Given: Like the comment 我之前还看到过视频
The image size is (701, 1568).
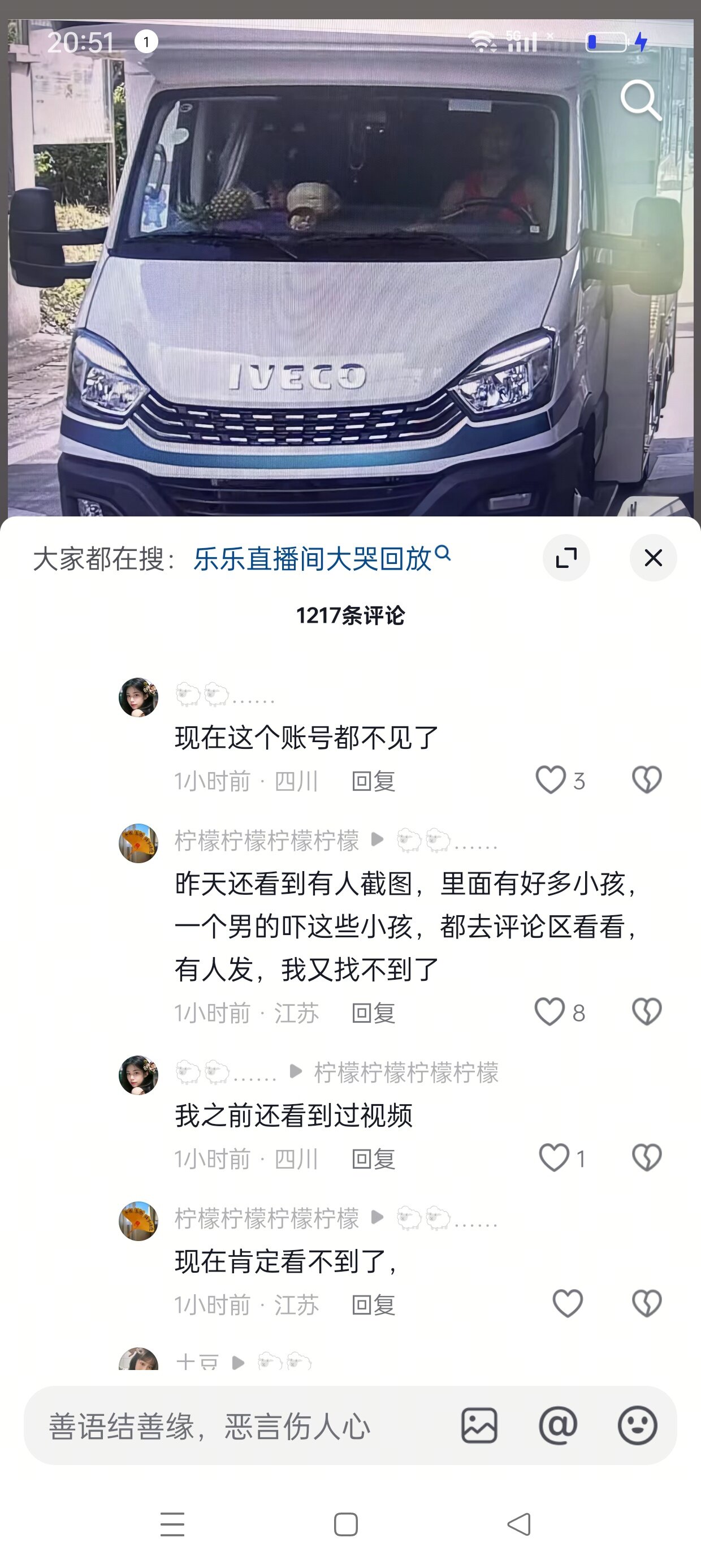Looking at the screenshot, I should tap(554, 1158).
